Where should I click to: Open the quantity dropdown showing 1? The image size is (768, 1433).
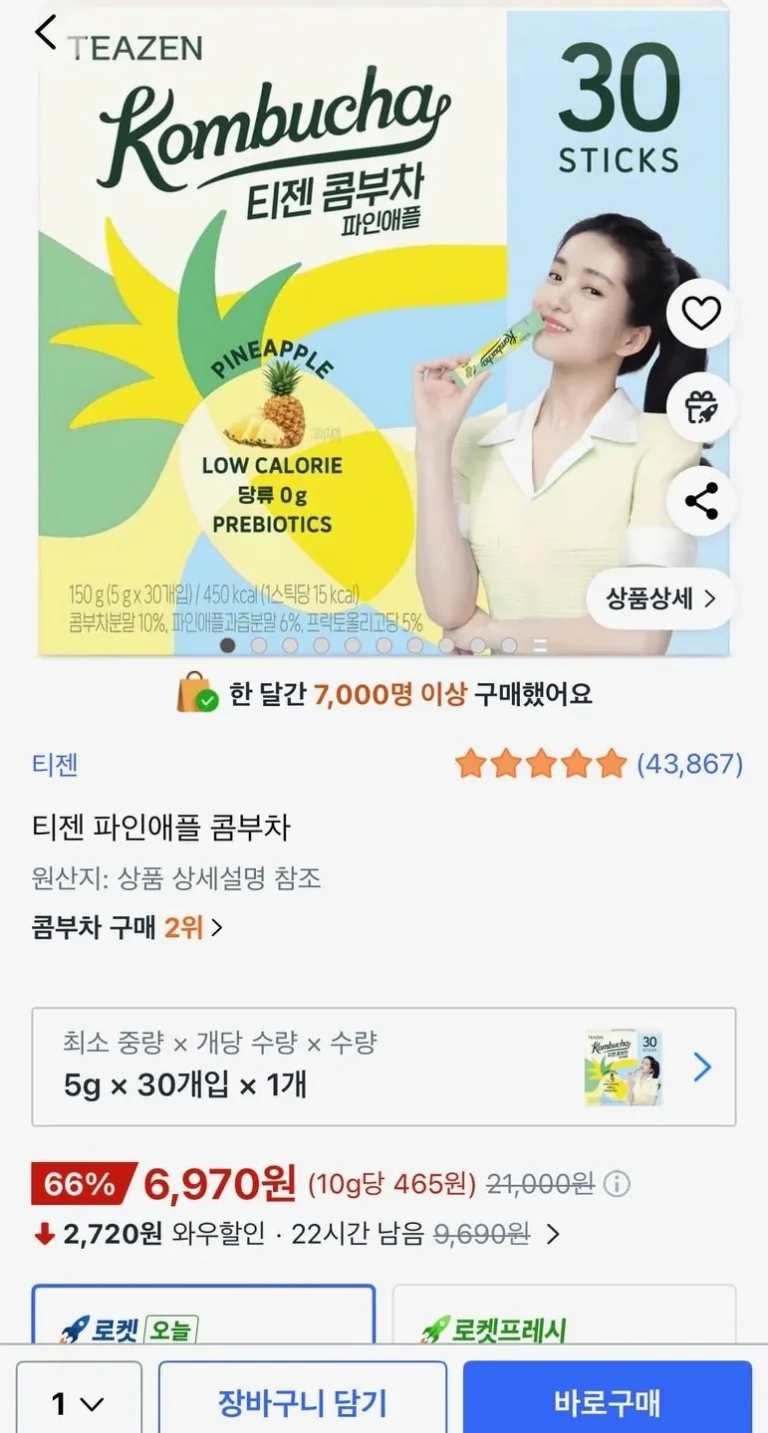point(78,1402)
